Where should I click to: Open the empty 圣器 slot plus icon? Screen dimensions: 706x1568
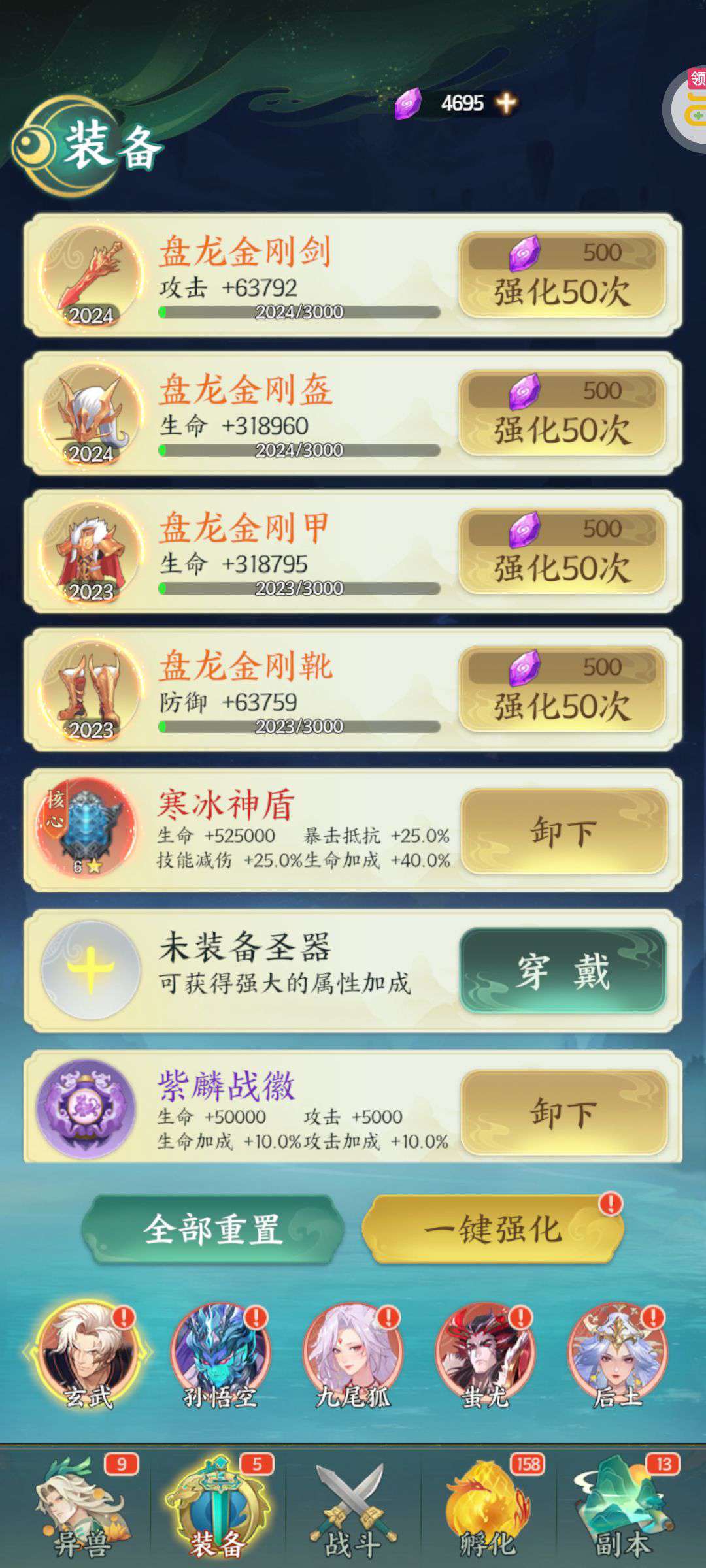pos(91,971)
